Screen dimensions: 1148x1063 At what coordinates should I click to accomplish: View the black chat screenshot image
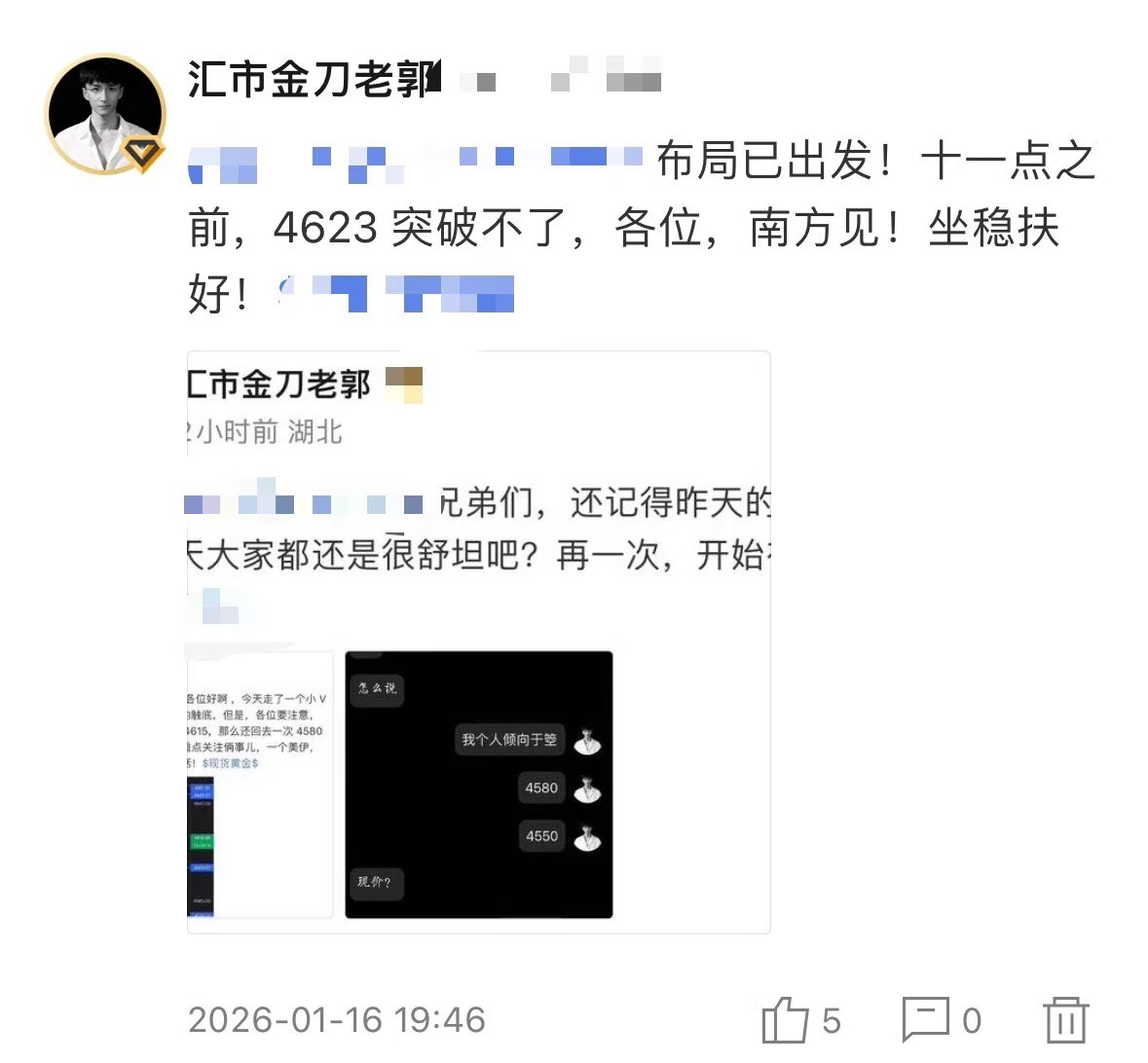pyautogui.click(x=479, y=785)
